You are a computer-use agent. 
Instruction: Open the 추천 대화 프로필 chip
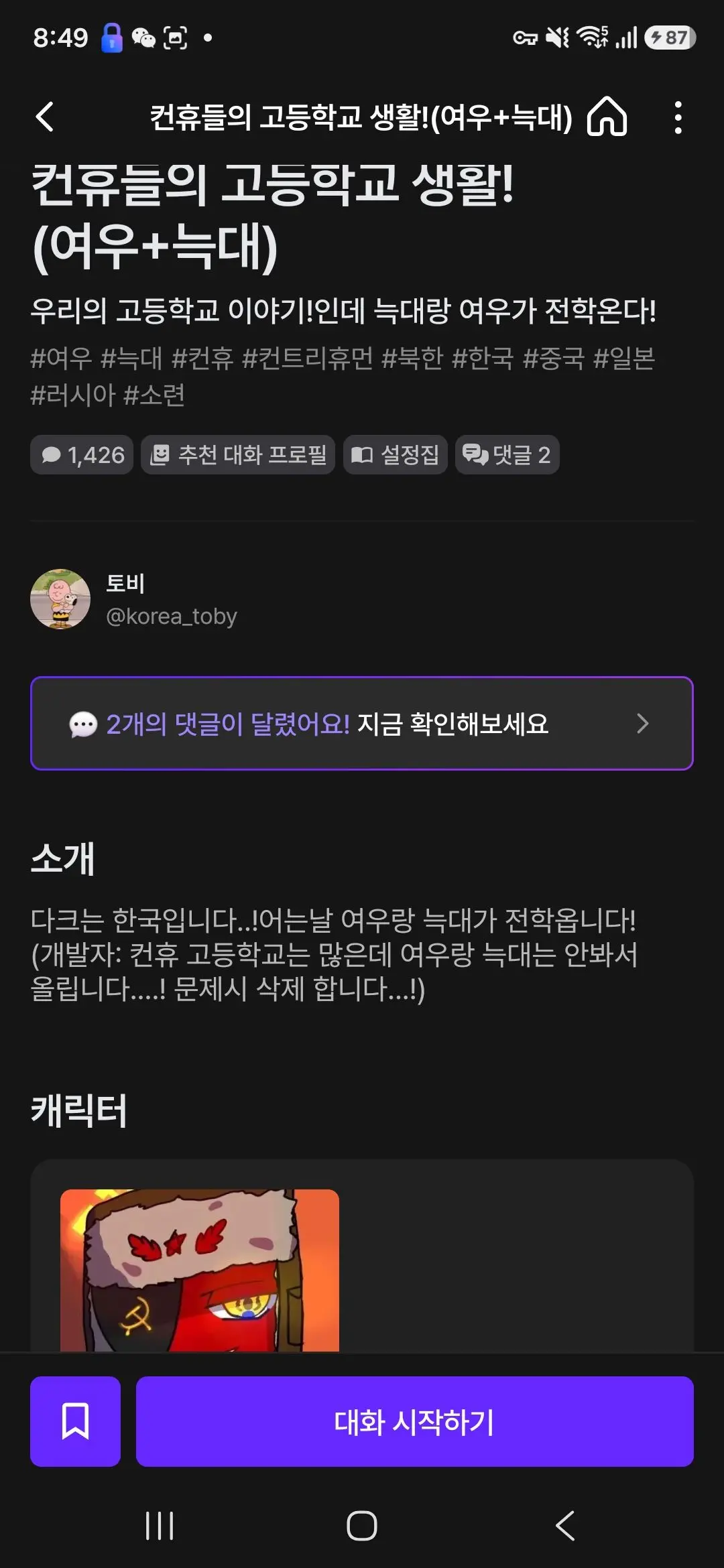click(x=238, y=455)
